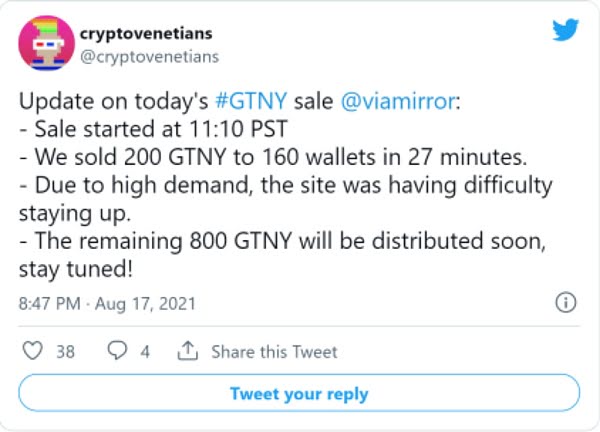Screen dimensions: 600x432
Task: Open the 8:47 PM Aug 17 timestamp link
Action: pyautogui.click(x=108, y=302)
